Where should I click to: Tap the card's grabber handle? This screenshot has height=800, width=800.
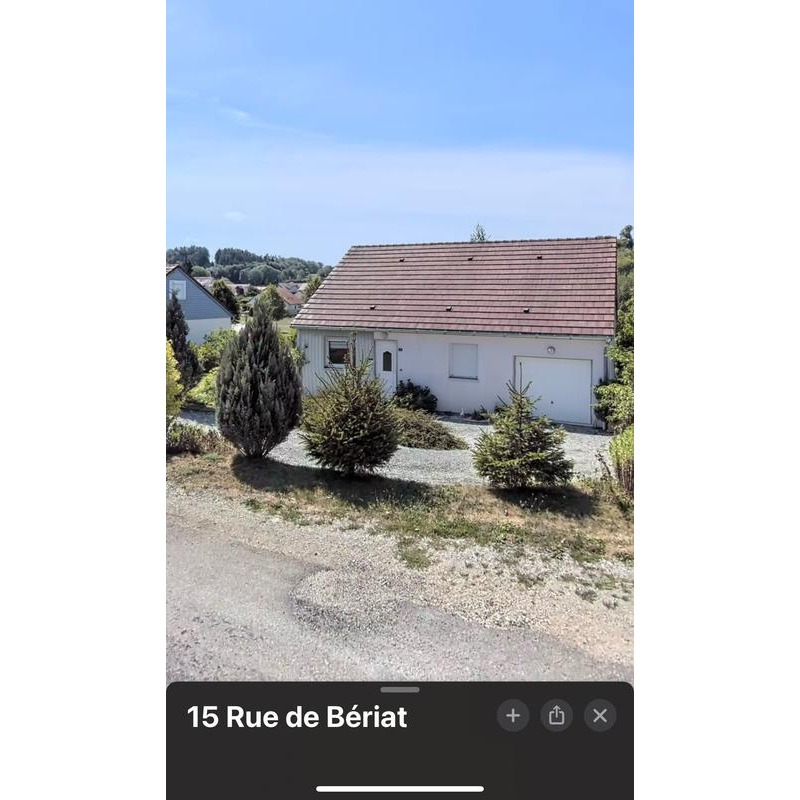click(x=400, y=689)
